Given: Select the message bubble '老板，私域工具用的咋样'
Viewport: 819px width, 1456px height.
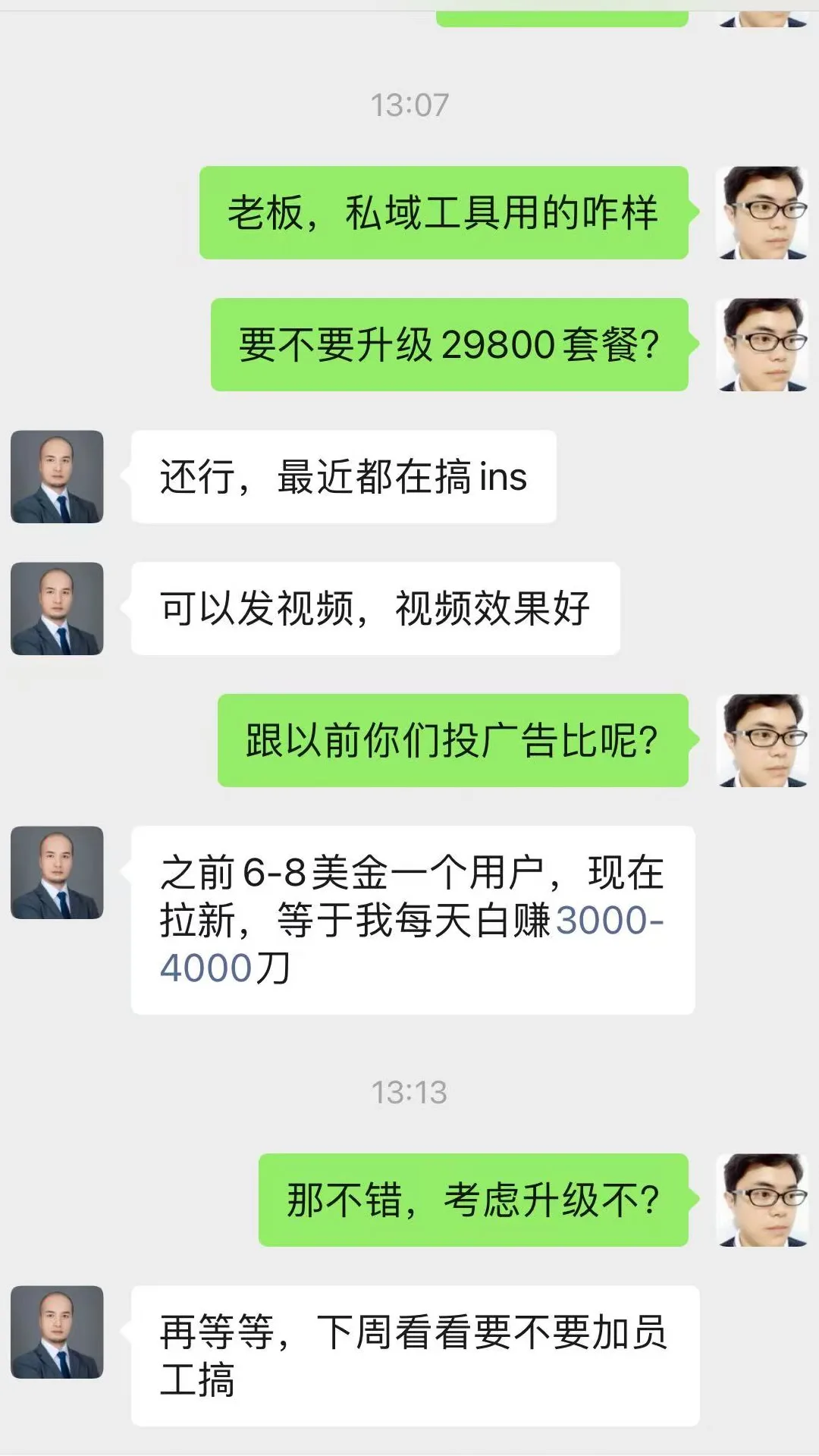Looking at the screenshot, I should (x=447, y=215).
